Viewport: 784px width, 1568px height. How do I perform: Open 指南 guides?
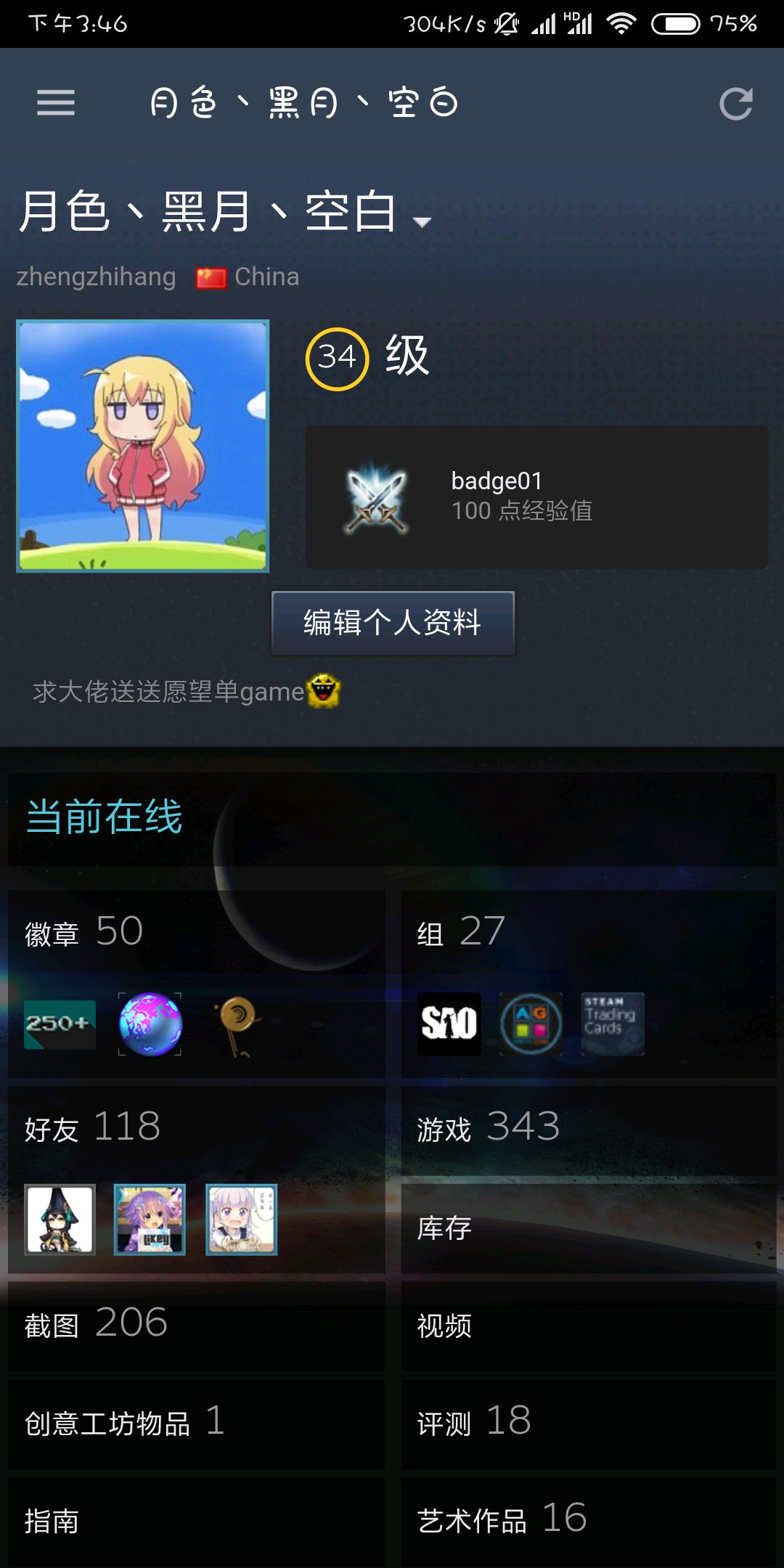click(196, 1522)
